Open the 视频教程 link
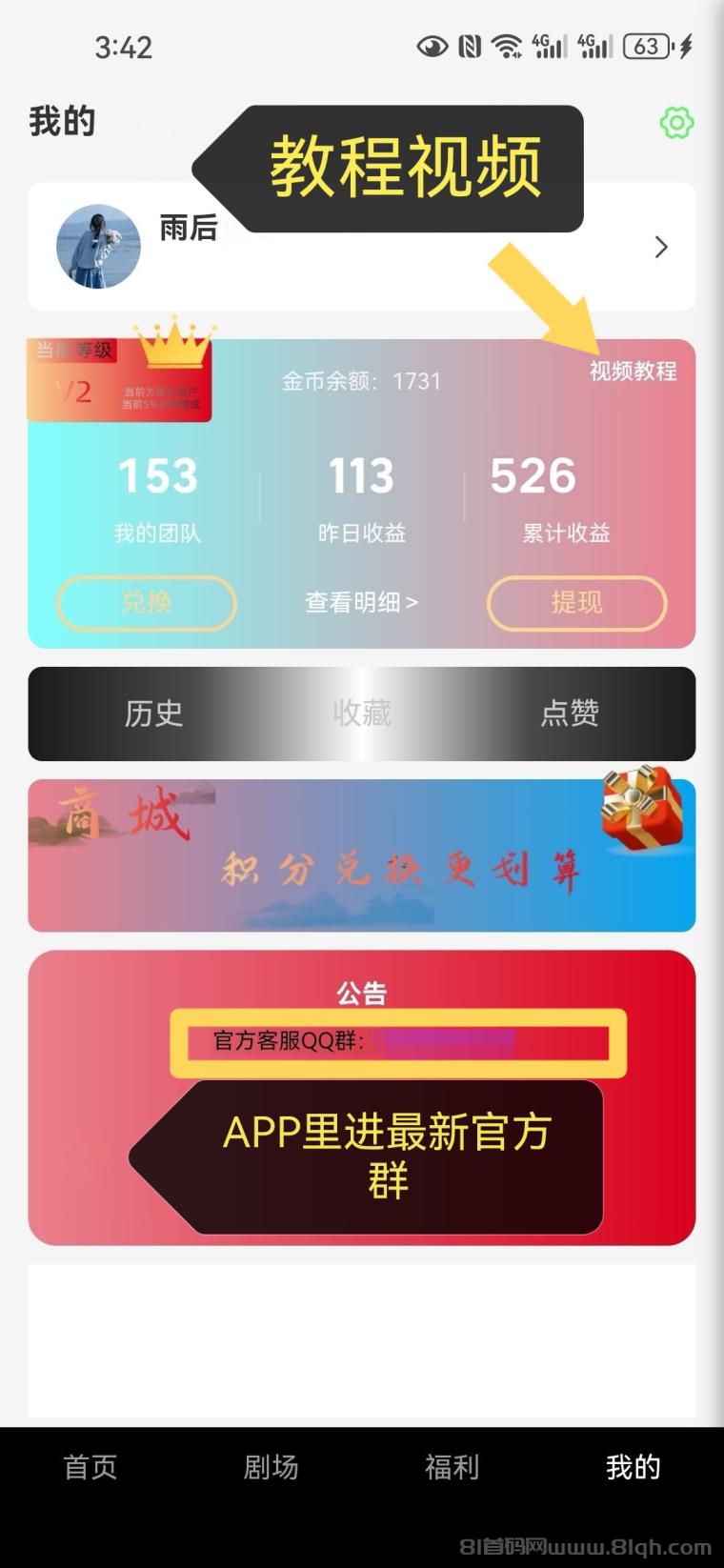Screen dimensions: 724x1568 (633, 372)
